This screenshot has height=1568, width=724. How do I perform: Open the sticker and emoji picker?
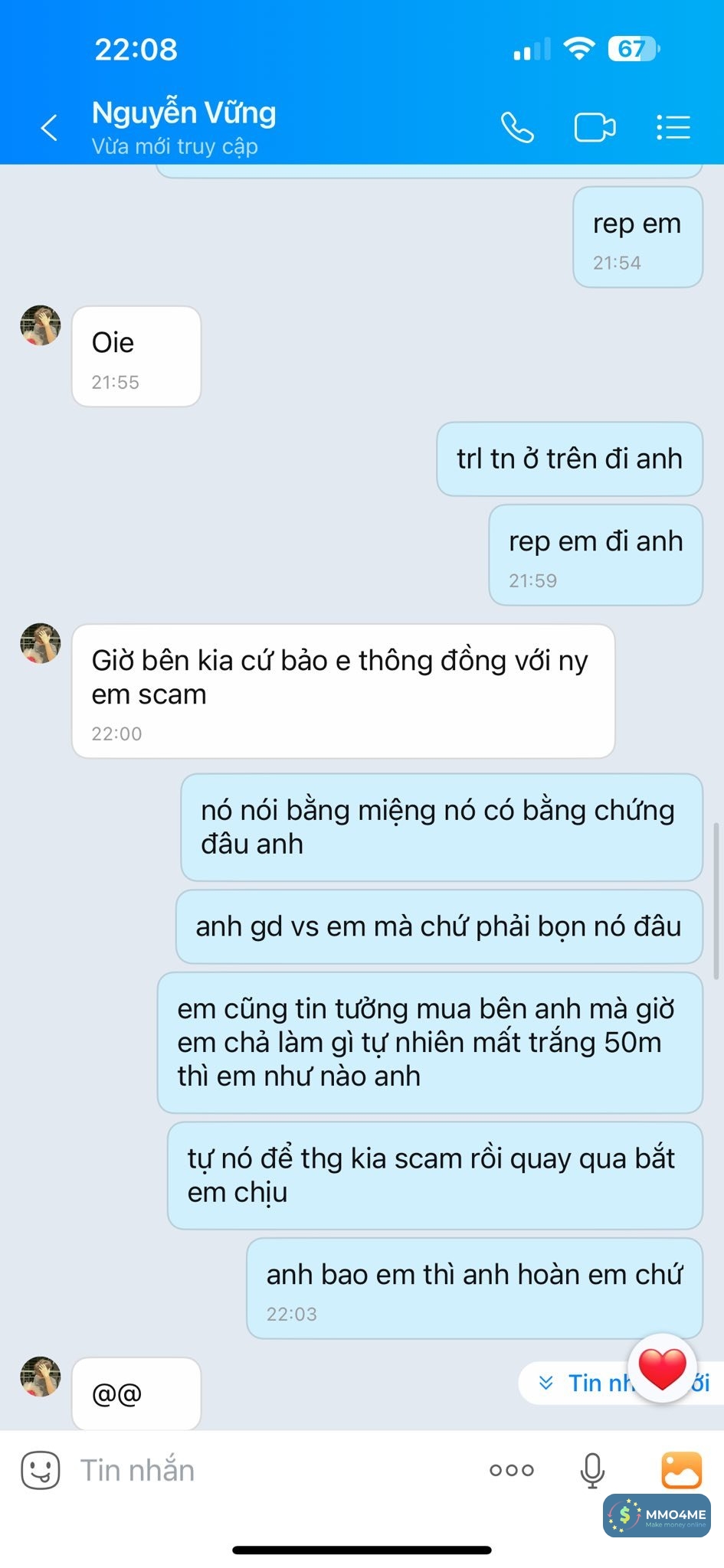40,1470
